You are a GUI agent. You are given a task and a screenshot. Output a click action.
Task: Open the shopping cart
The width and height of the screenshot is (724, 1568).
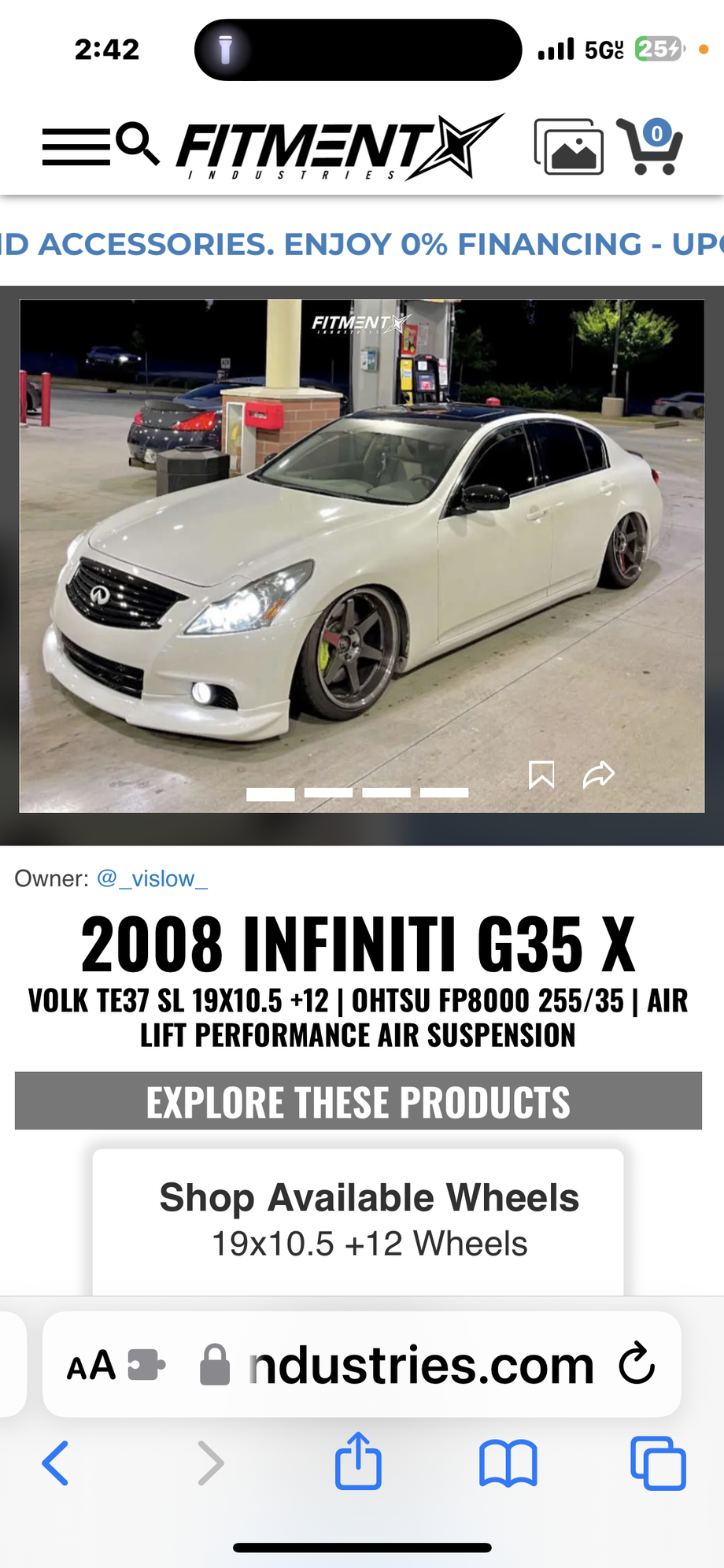(650, 146)
